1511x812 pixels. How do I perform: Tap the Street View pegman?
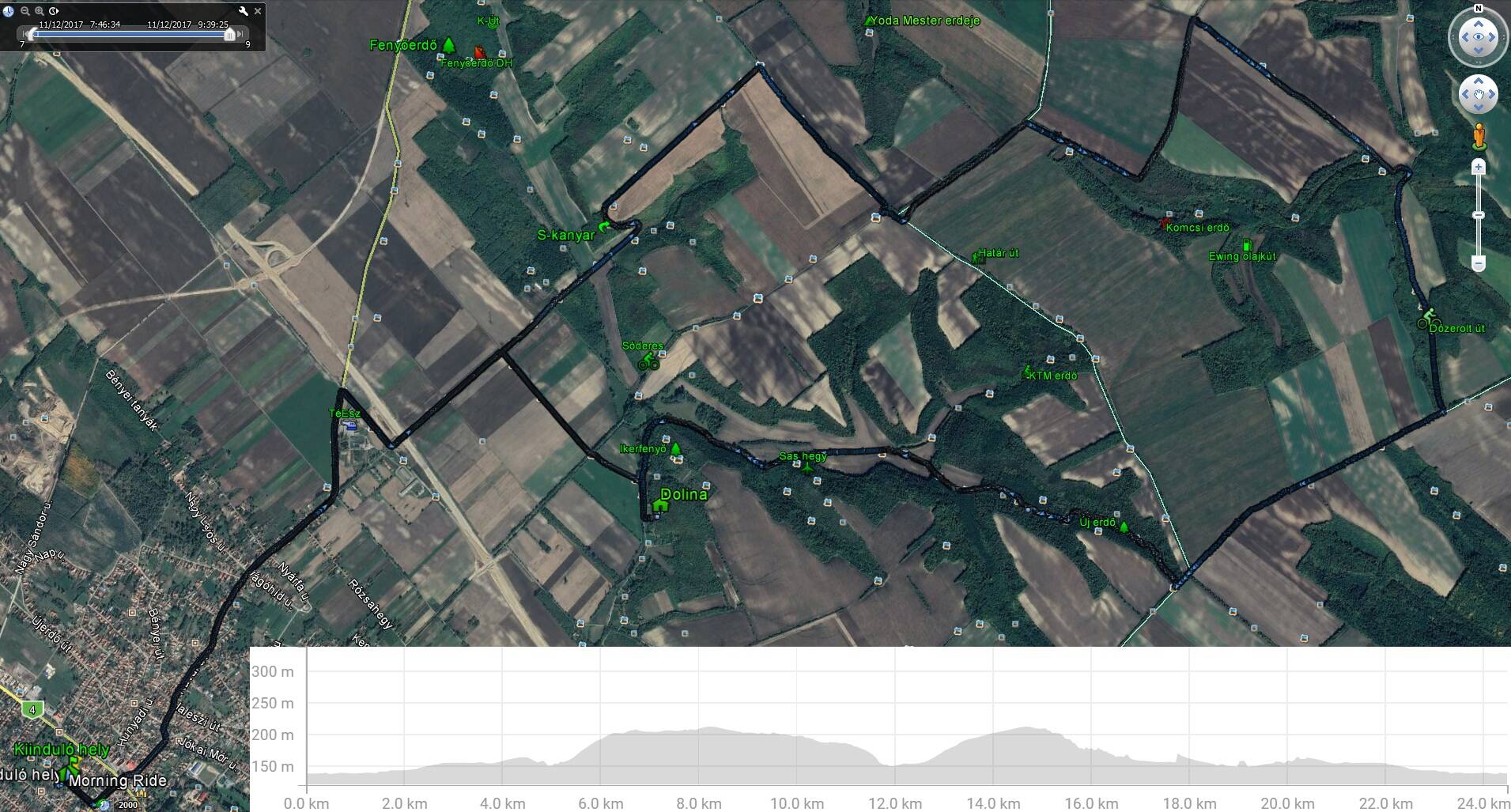click(1478, 137)
